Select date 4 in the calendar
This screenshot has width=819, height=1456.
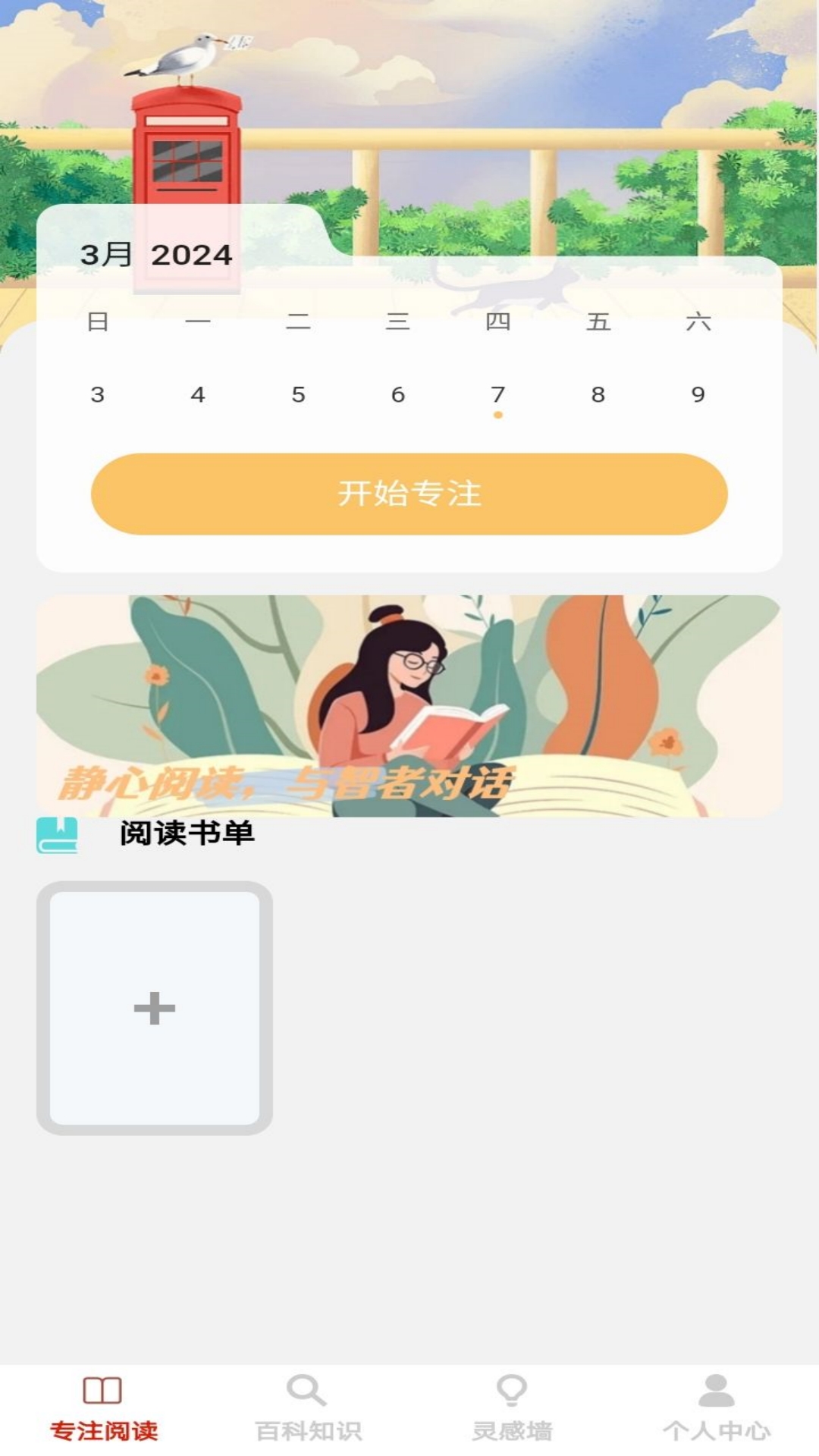tap(198, 394)
